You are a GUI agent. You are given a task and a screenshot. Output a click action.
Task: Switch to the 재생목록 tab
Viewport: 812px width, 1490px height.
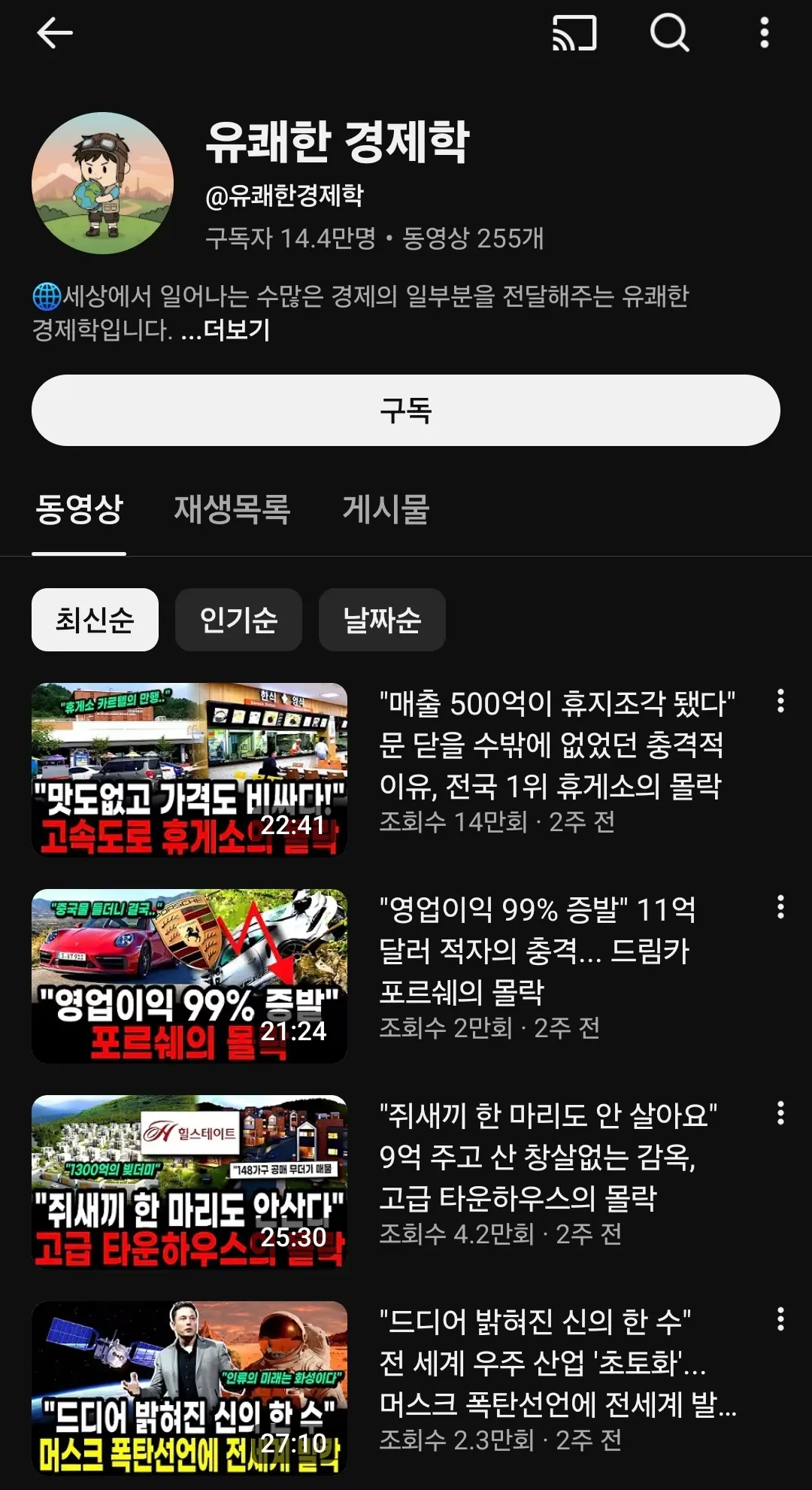(232, 509)
